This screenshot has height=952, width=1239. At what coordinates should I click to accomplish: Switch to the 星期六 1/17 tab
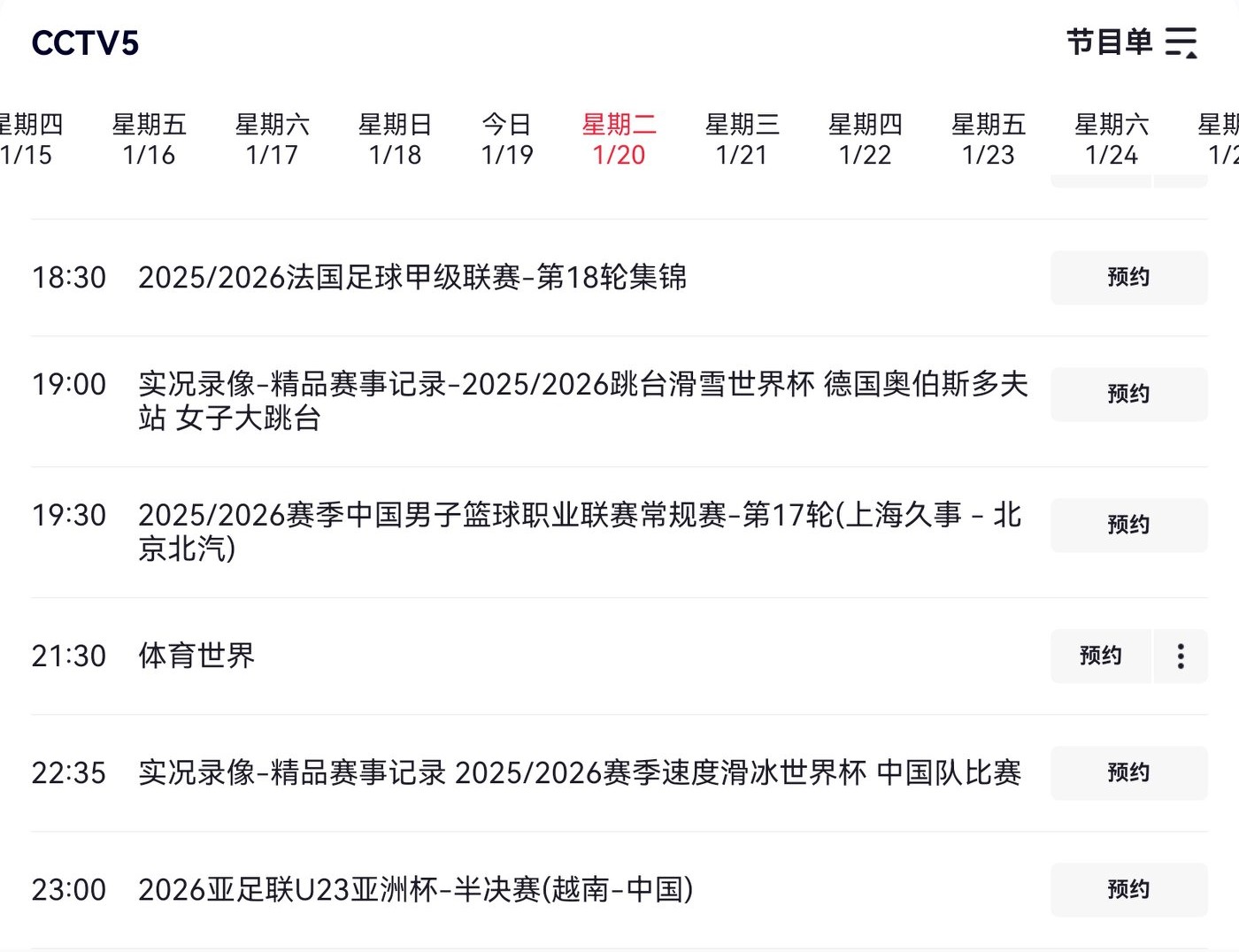(272, 140)
